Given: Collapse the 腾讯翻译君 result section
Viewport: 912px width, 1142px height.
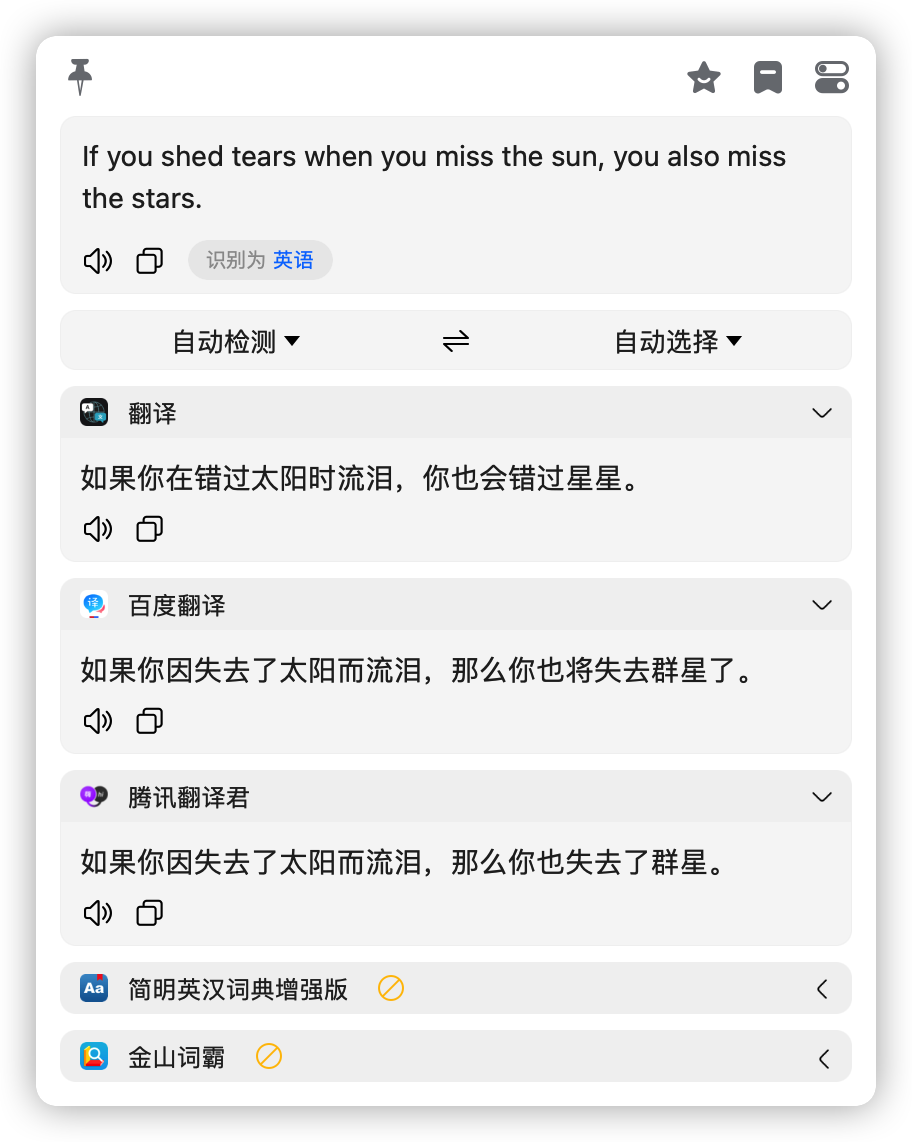Looking at the screenshot, I should coord(822,797).
